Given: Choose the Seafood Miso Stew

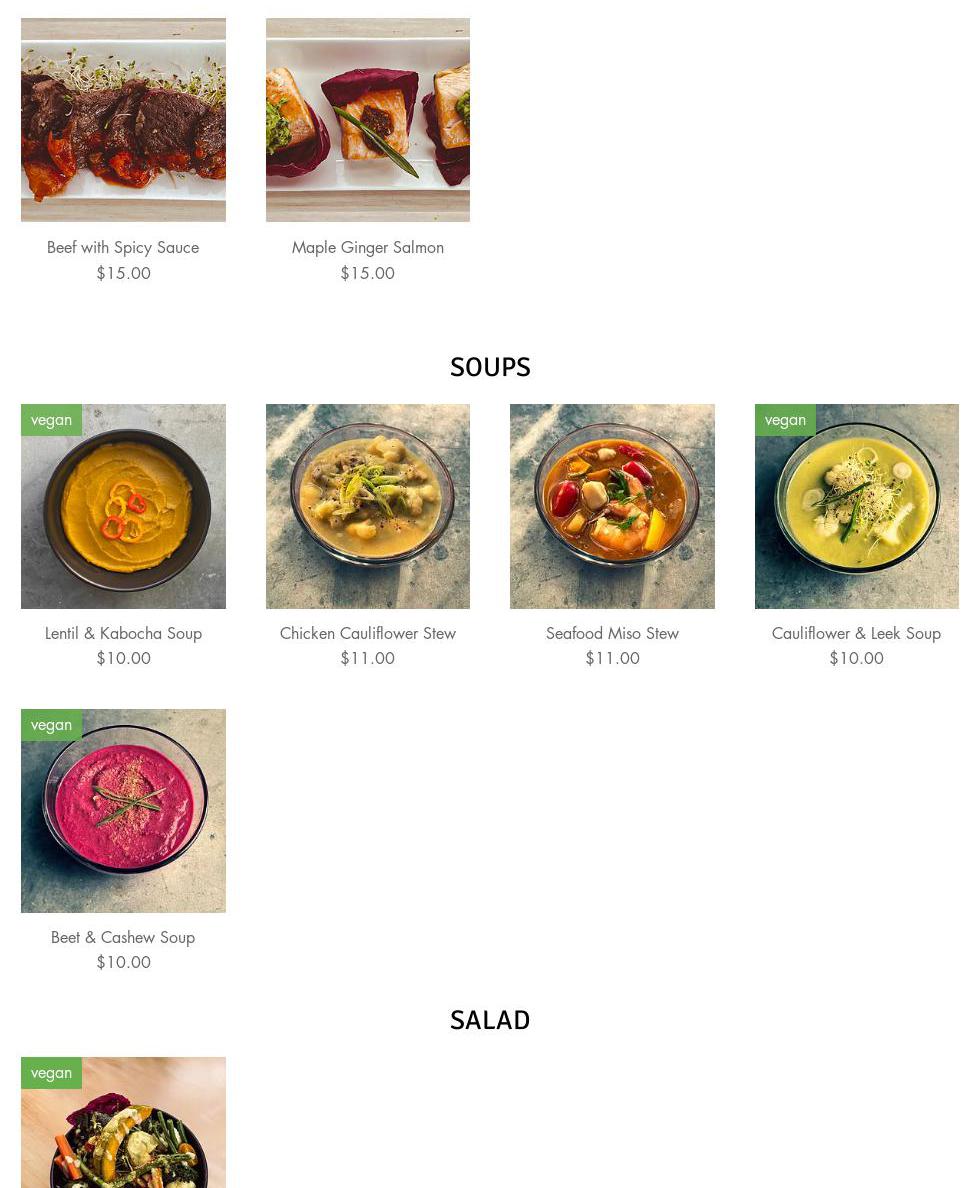Looking at the screenshot, I should (x=612, y=507).
